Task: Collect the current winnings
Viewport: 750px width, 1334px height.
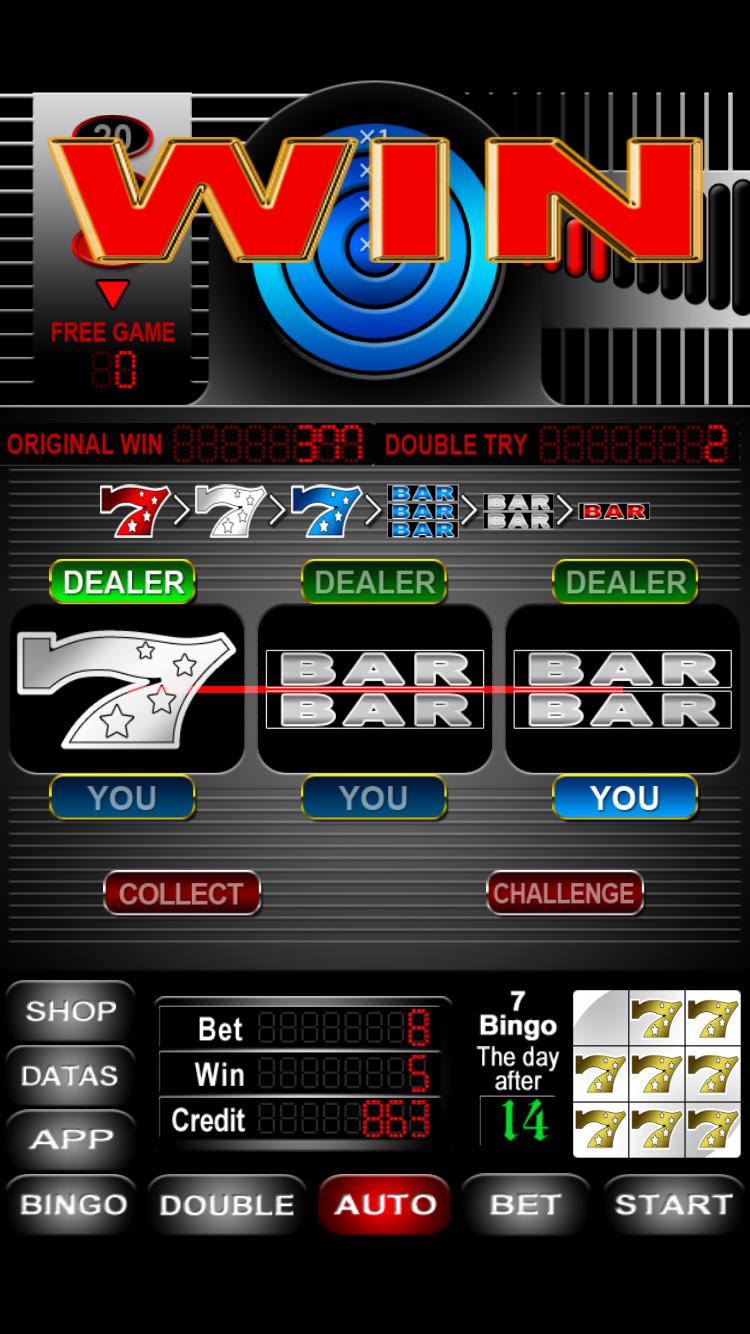Action: tap(182, 893)
